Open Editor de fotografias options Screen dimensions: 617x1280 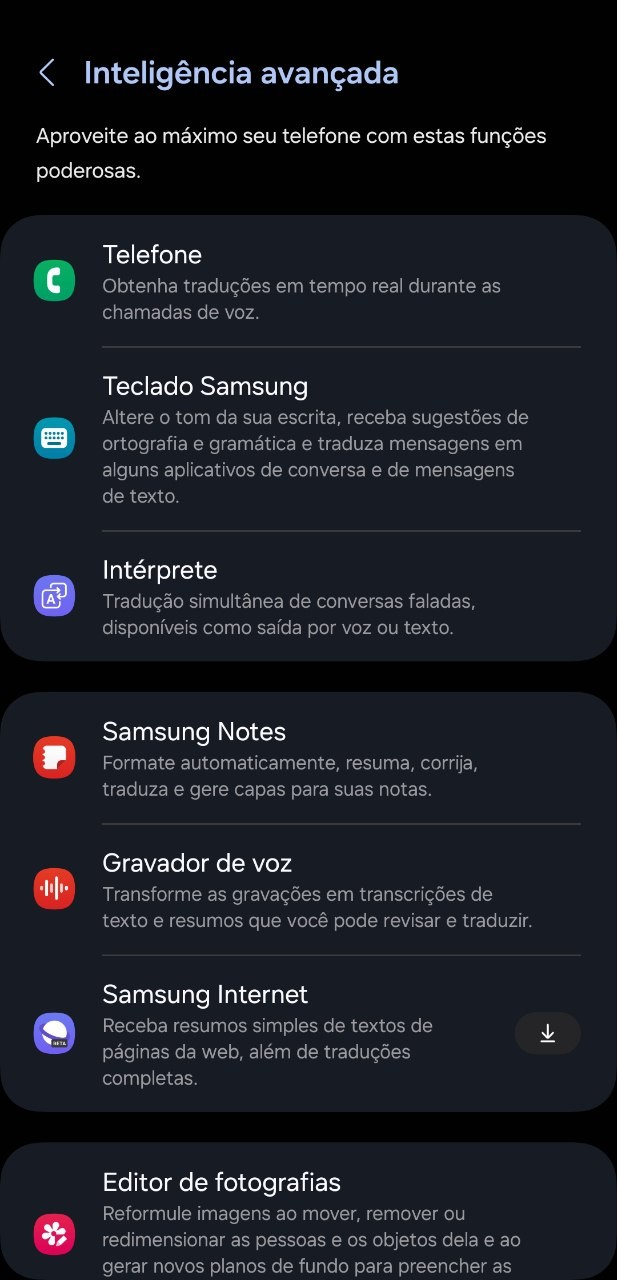click(x=308, y=1213)
